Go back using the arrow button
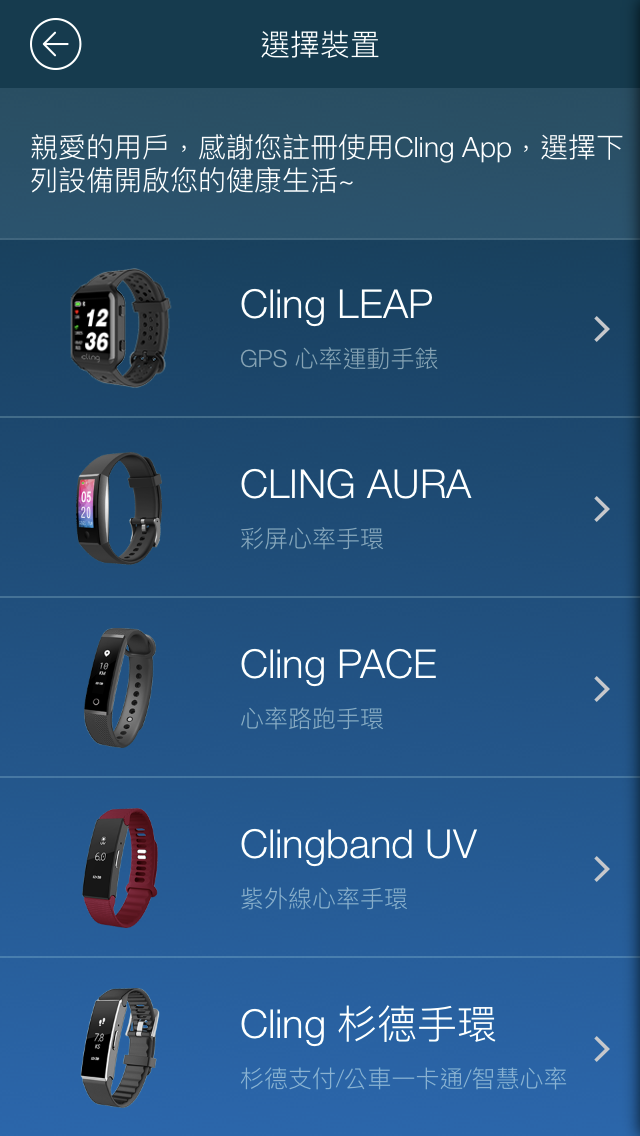The width and height of the screenshot is (640, 1136). tap(56, 45)
